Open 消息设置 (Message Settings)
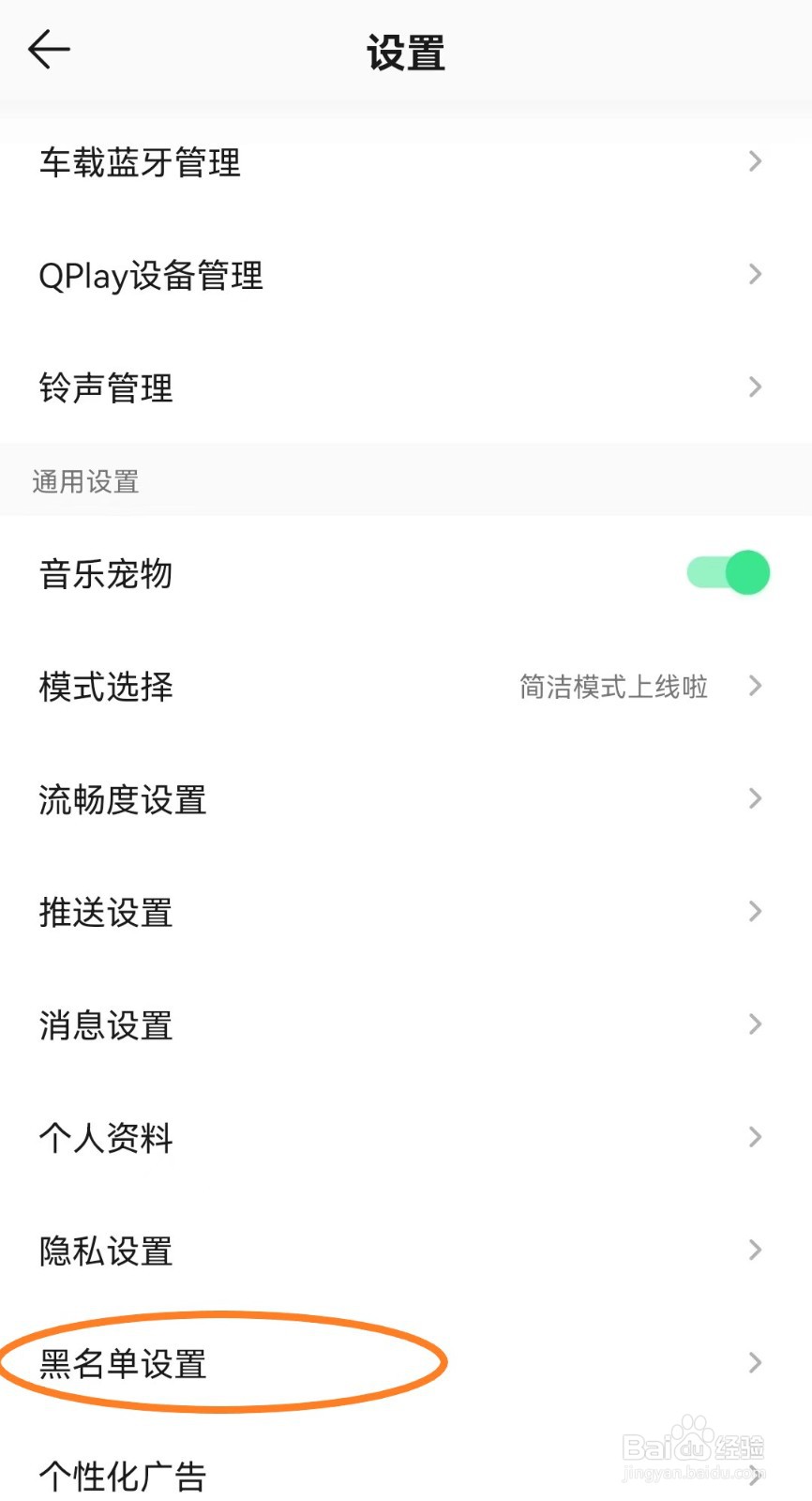The width and height of the screenshot is (812, 1501). click(105, 1023)
